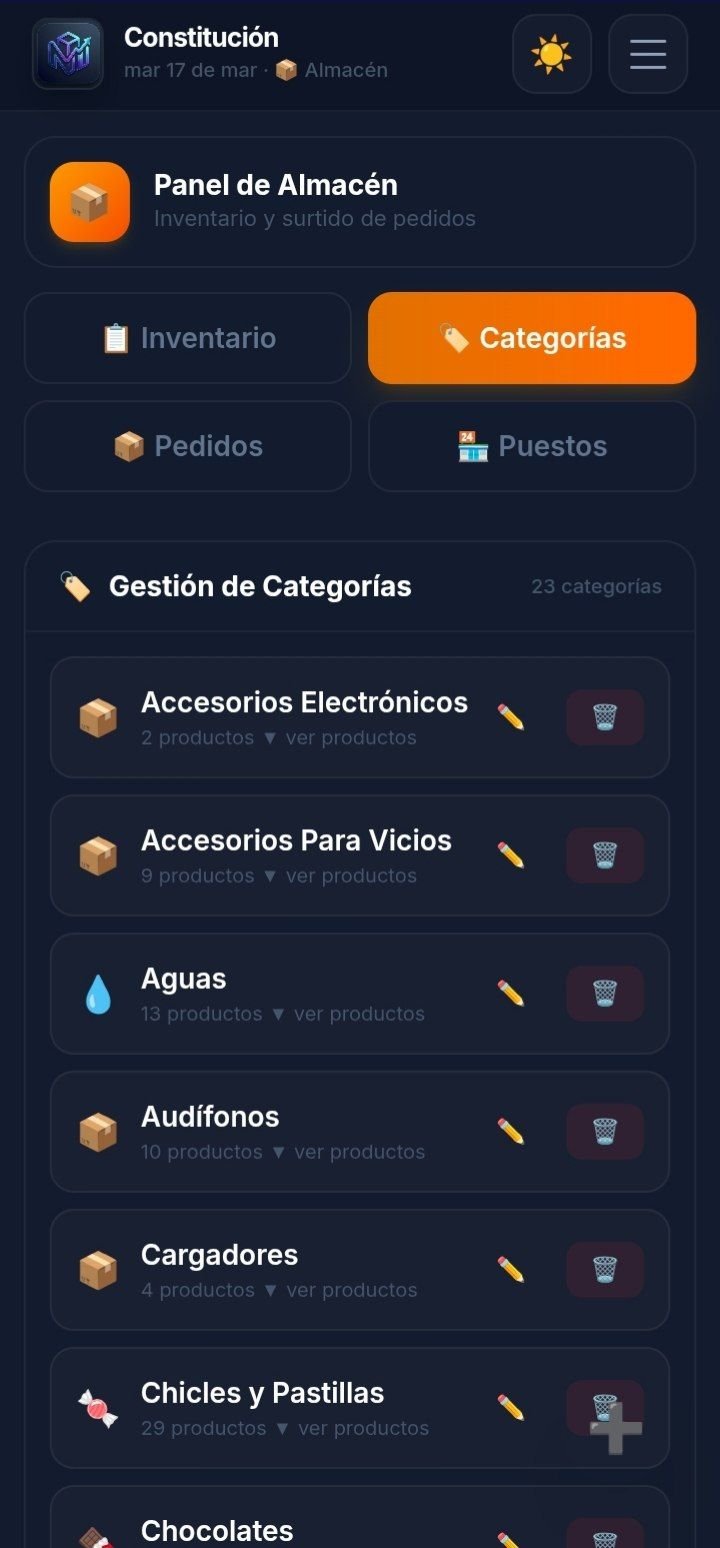Edit the Accesorios Para Vicios category
The image size is (720, 1548).
click(x=511, y=855)
